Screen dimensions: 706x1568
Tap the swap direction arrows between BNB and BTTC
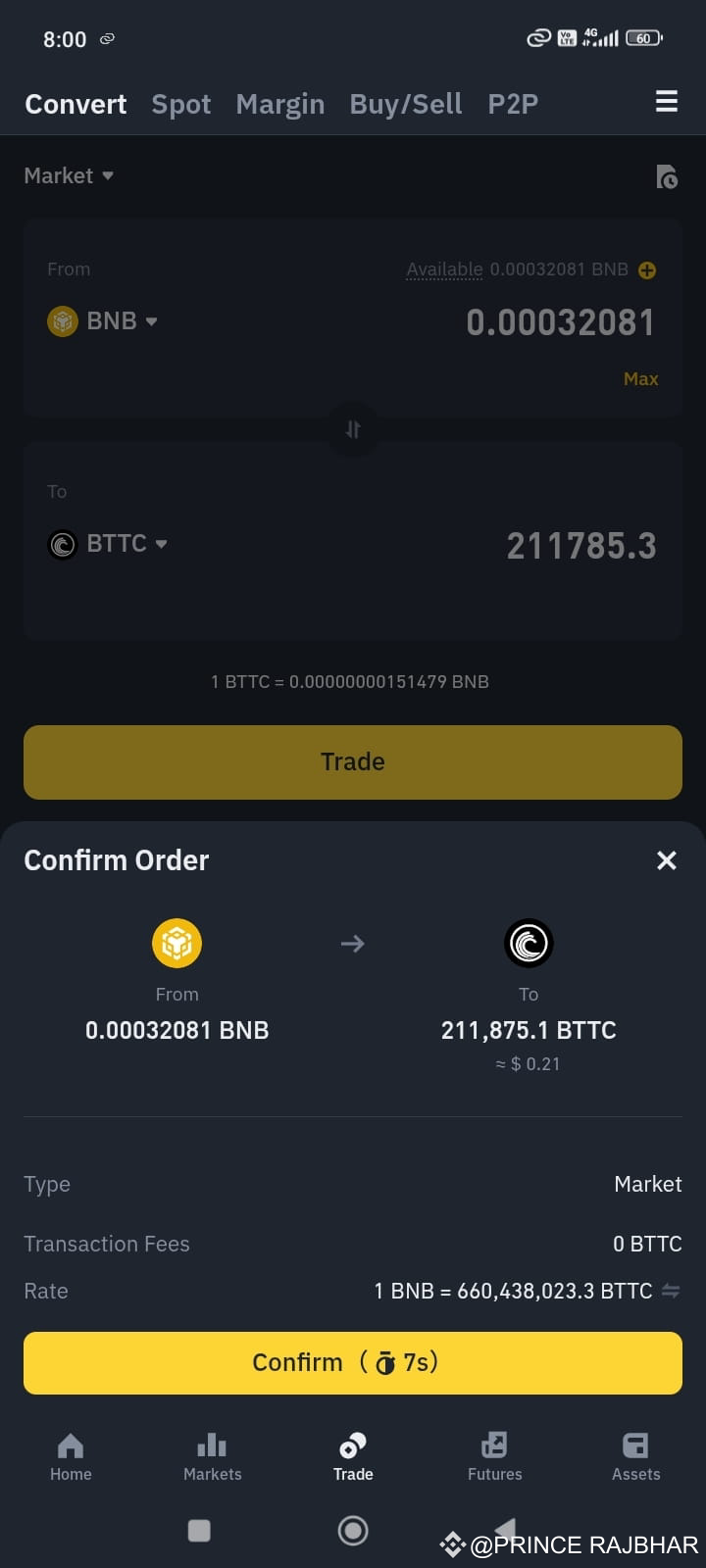click(x=353, y=429)
